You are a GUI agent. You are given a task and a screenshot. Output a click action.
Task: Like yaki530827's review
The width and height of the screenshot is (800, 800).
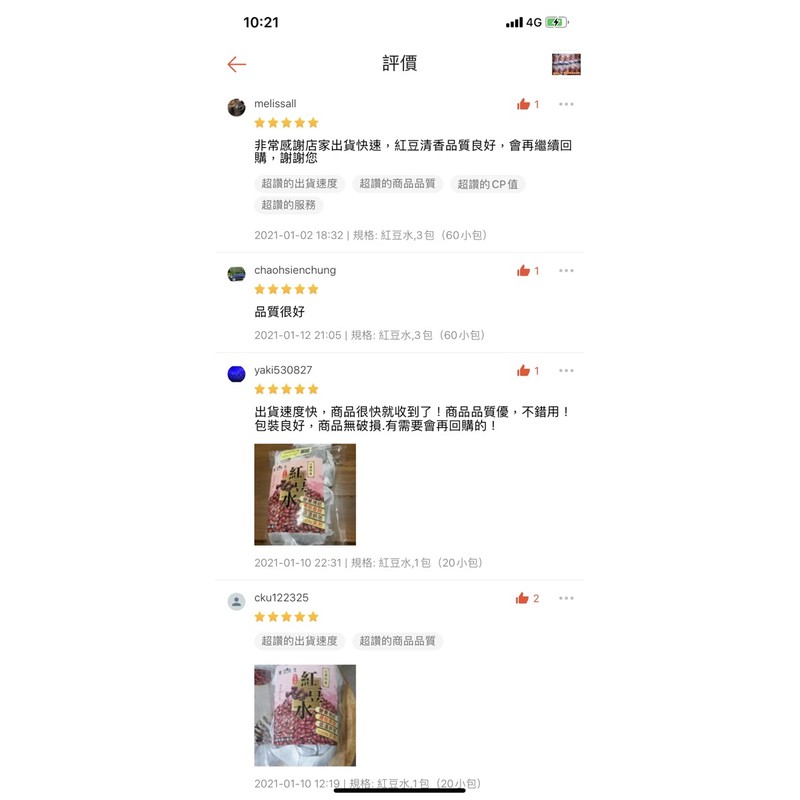(x=523, y=370)
